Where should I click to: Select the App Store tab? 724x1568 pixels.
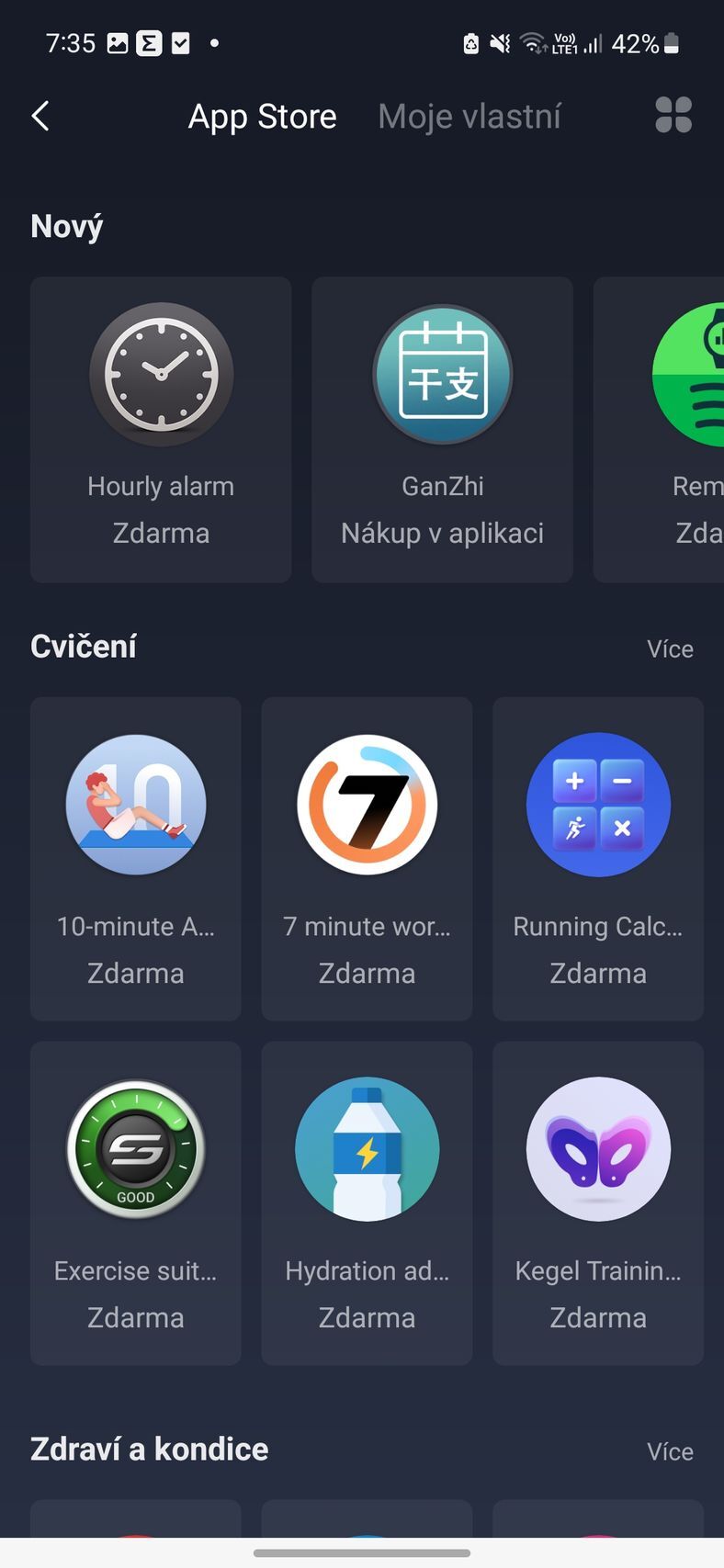point(262,116)
